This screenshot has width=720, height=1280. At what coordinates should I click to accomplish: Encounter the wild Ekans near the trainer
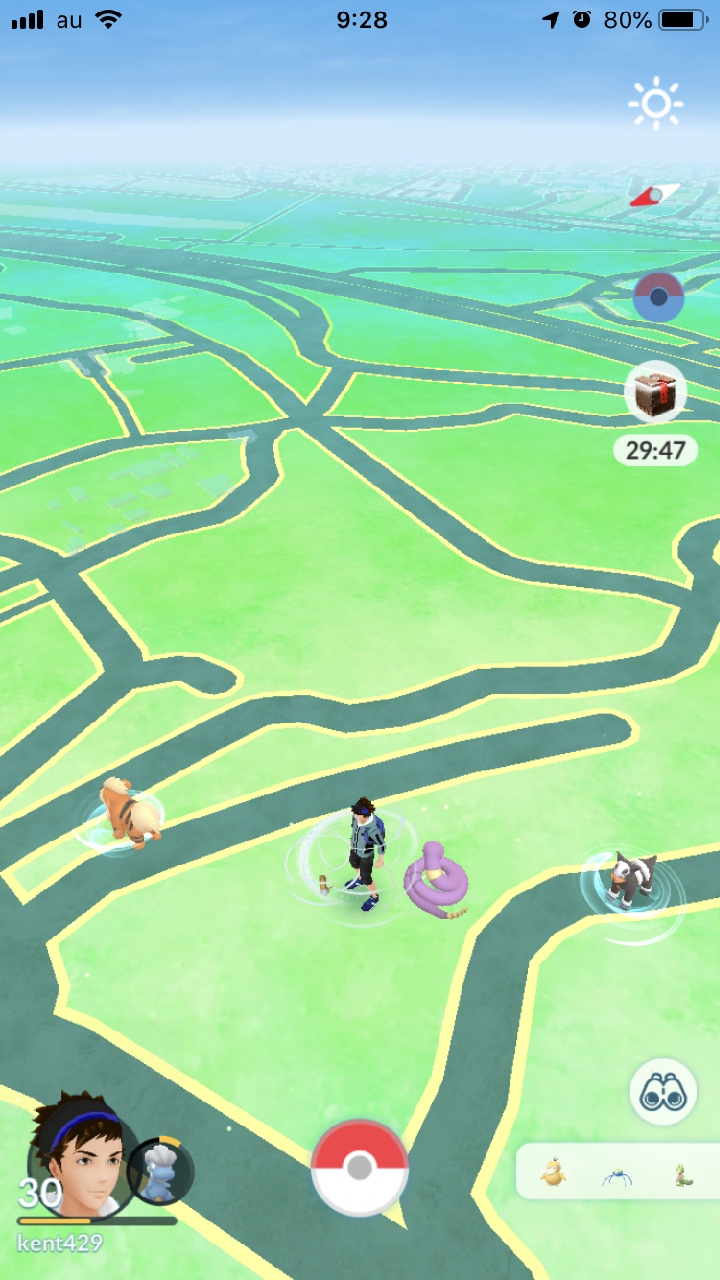(x=438, y=880)
